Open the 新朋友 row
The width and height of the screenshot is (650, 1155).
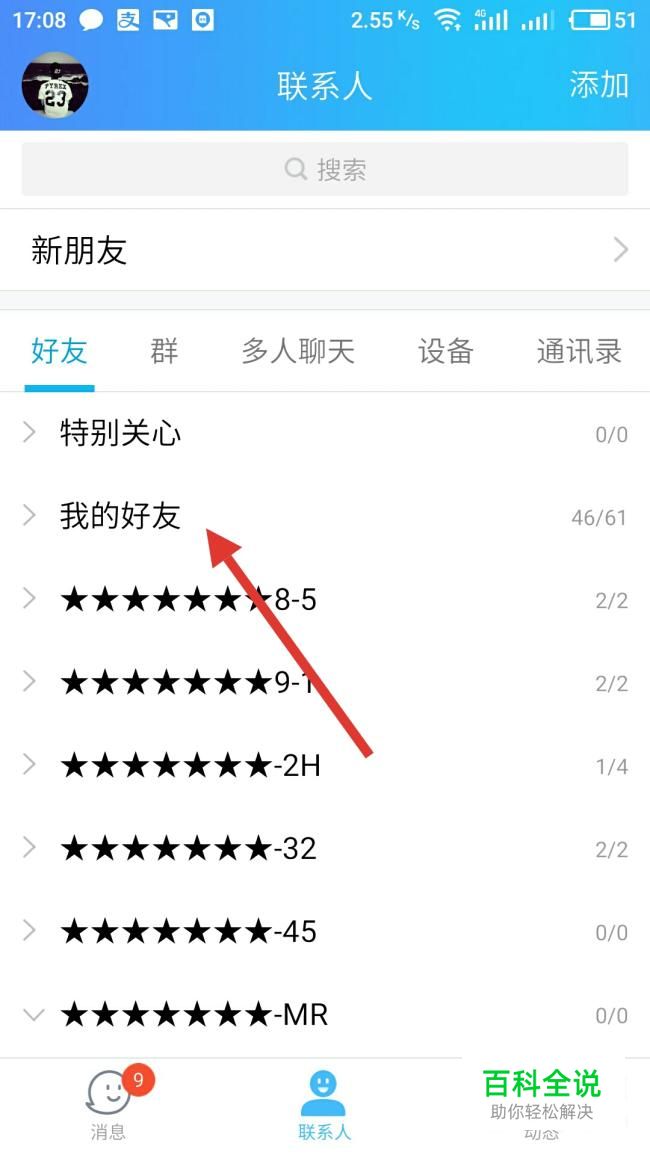coord(325,250)
